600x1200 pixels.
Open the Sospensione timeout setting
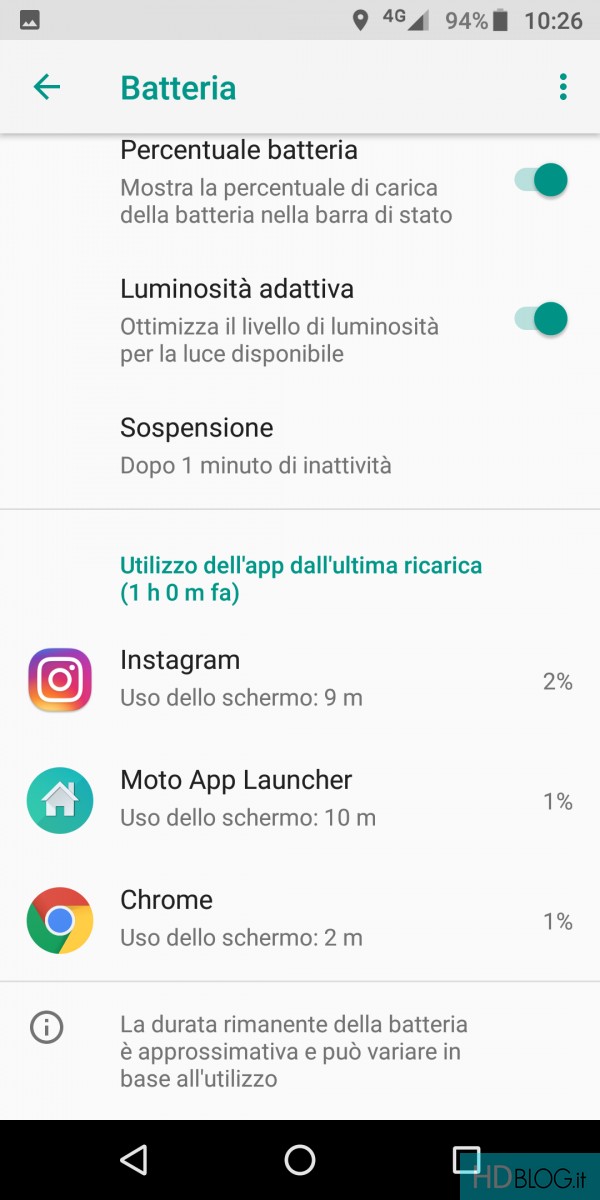point(300,446)
